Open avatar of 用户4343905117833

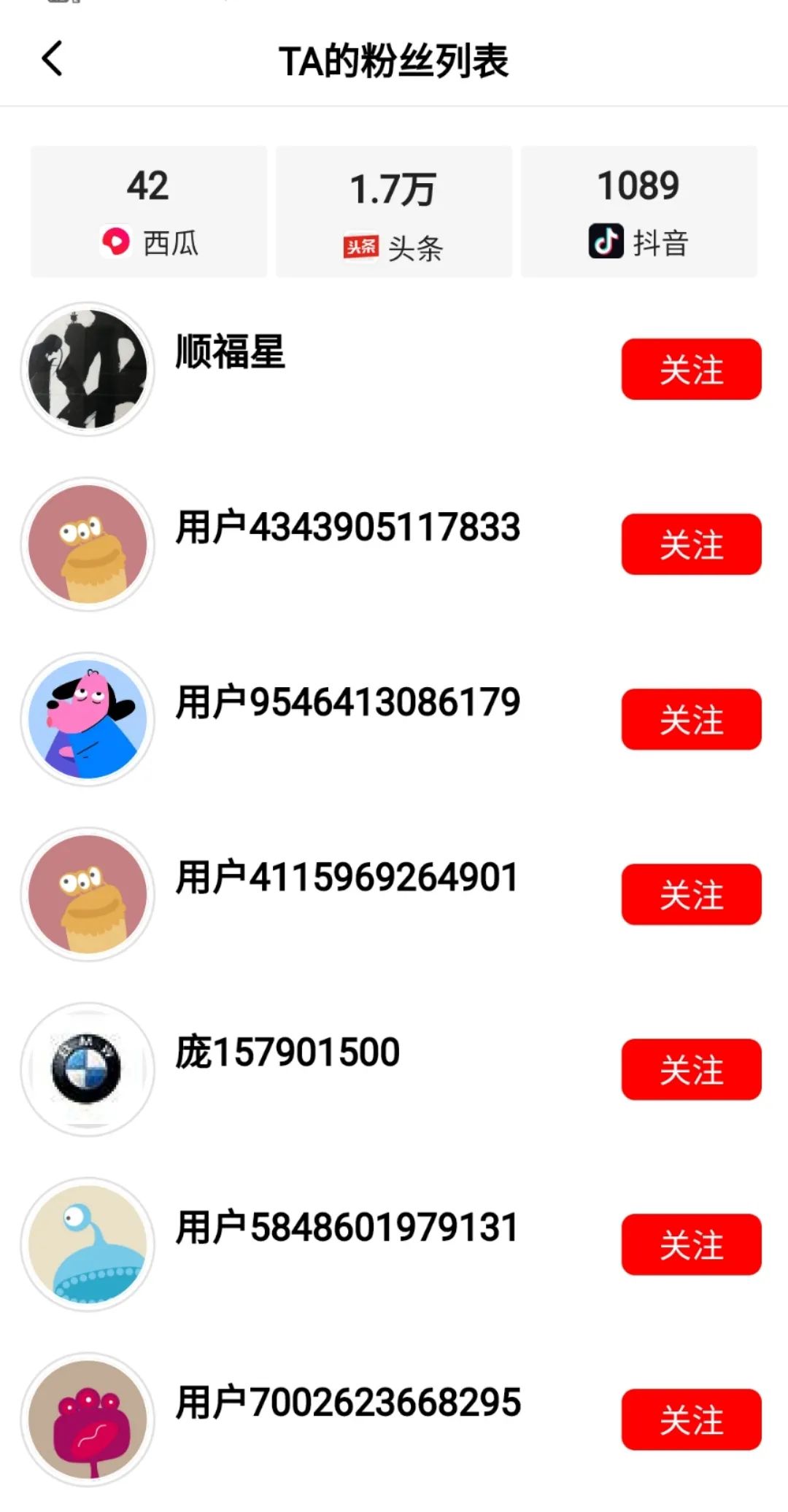[87, 544]
